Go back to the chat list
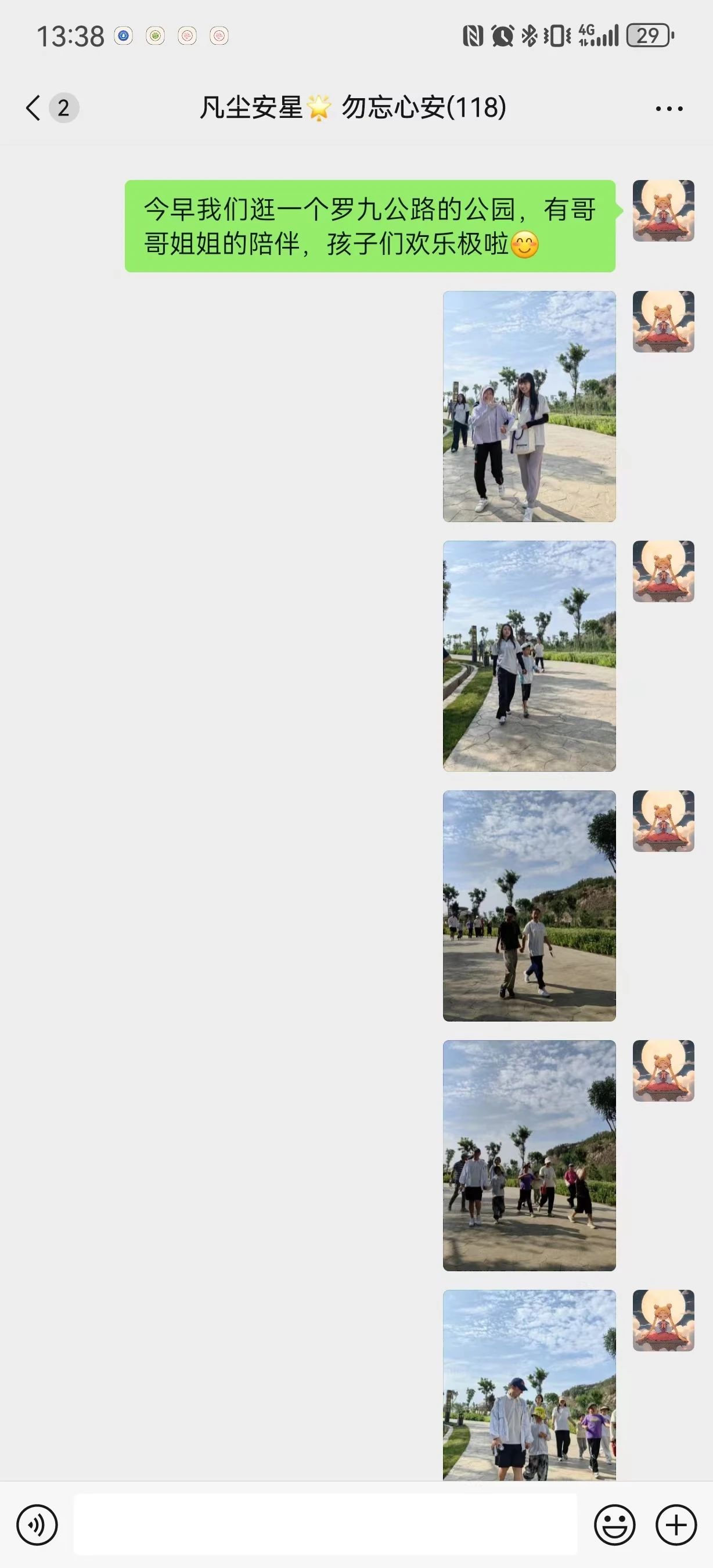Image resolution: width=713 pixels, height=1568 pixels. point(34,109)
